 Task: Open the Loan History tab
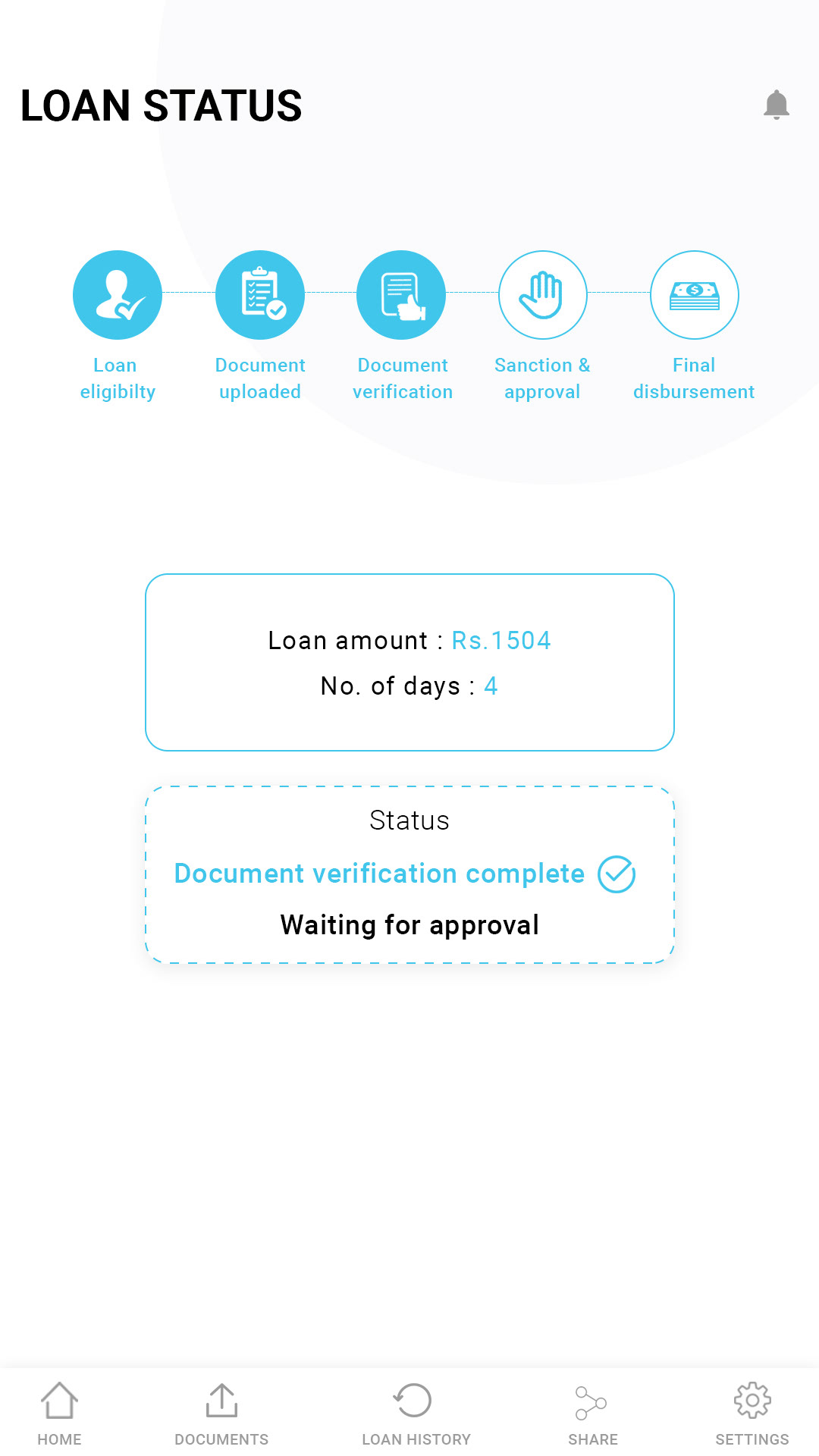[416, 1414]
